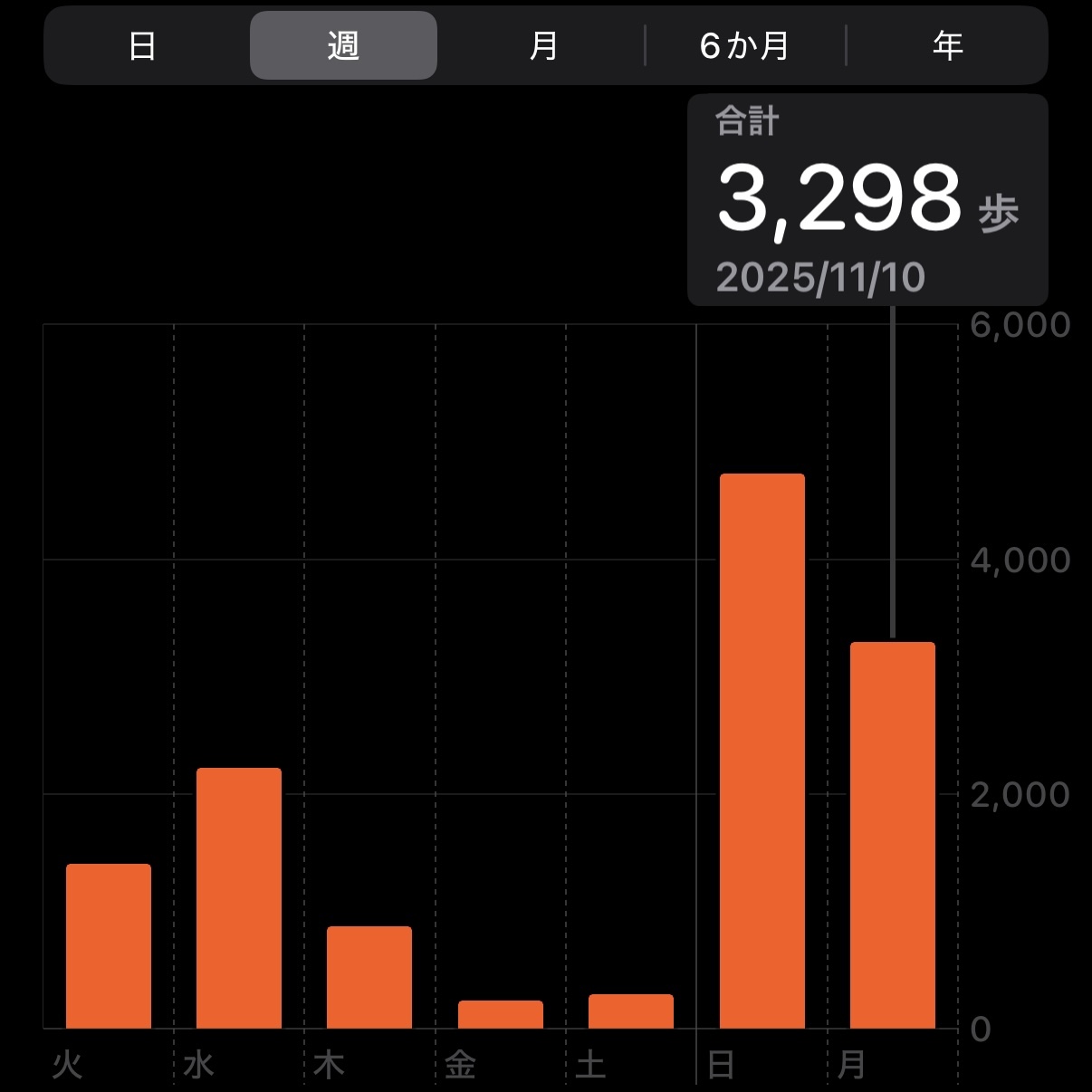
Task: Tap the 木 (Thursday) step bar
Action: click(x=369, y=977)
